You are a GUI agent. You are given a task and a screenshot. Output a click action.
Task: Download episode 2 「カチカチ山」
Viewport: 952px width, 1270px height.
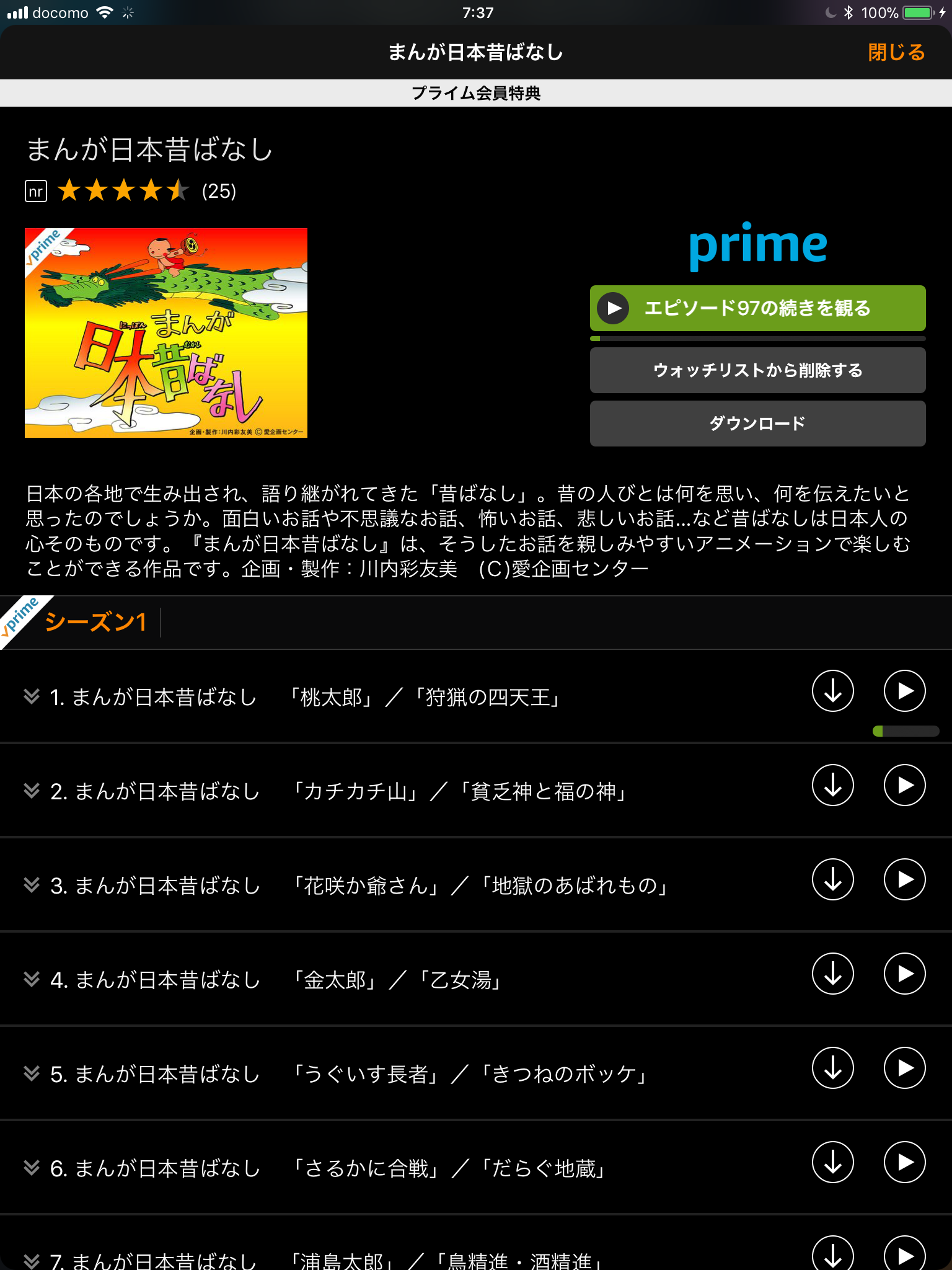832,785
